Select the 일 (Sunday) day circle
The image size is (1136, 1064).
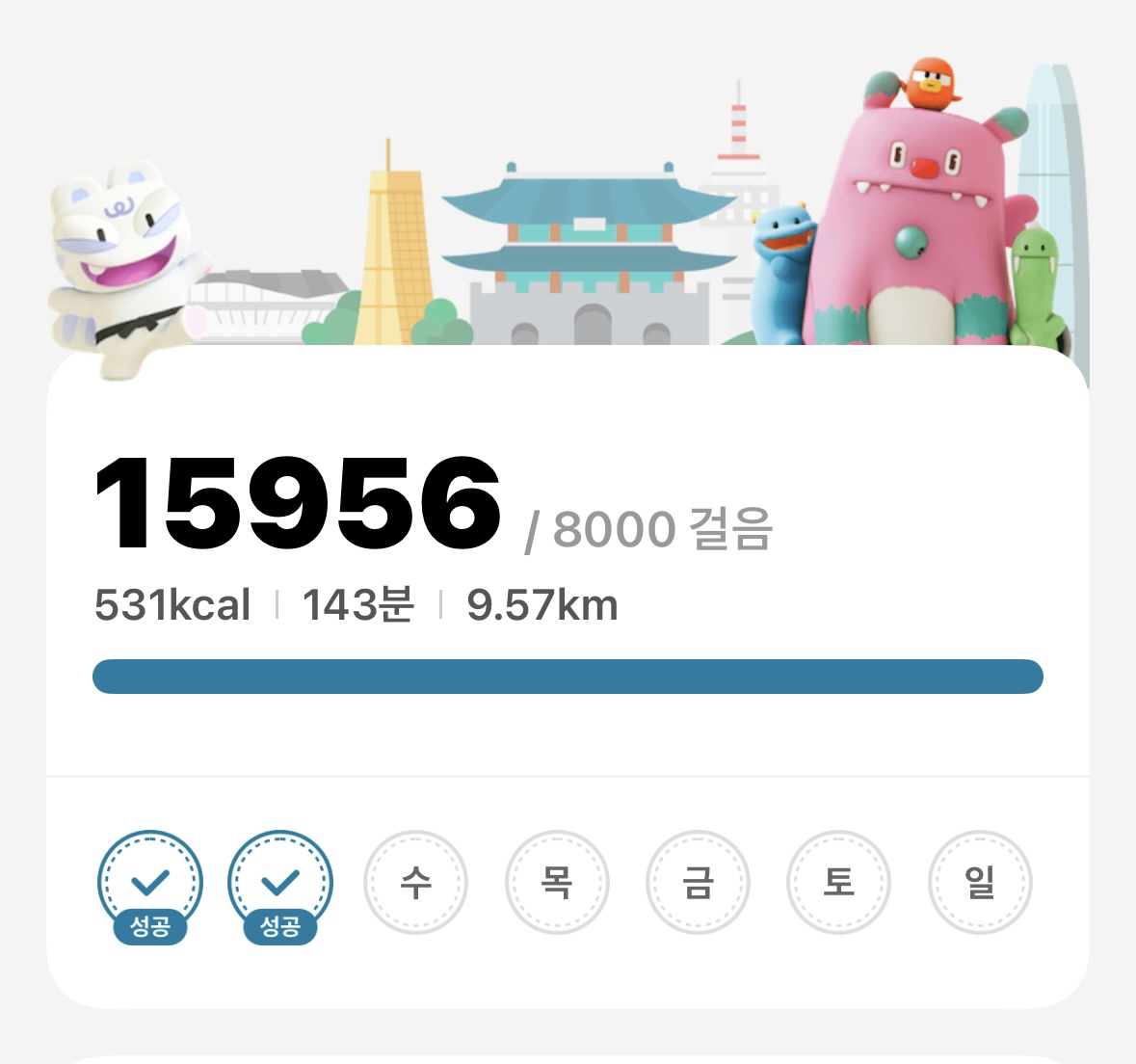[x=980, y=883]
